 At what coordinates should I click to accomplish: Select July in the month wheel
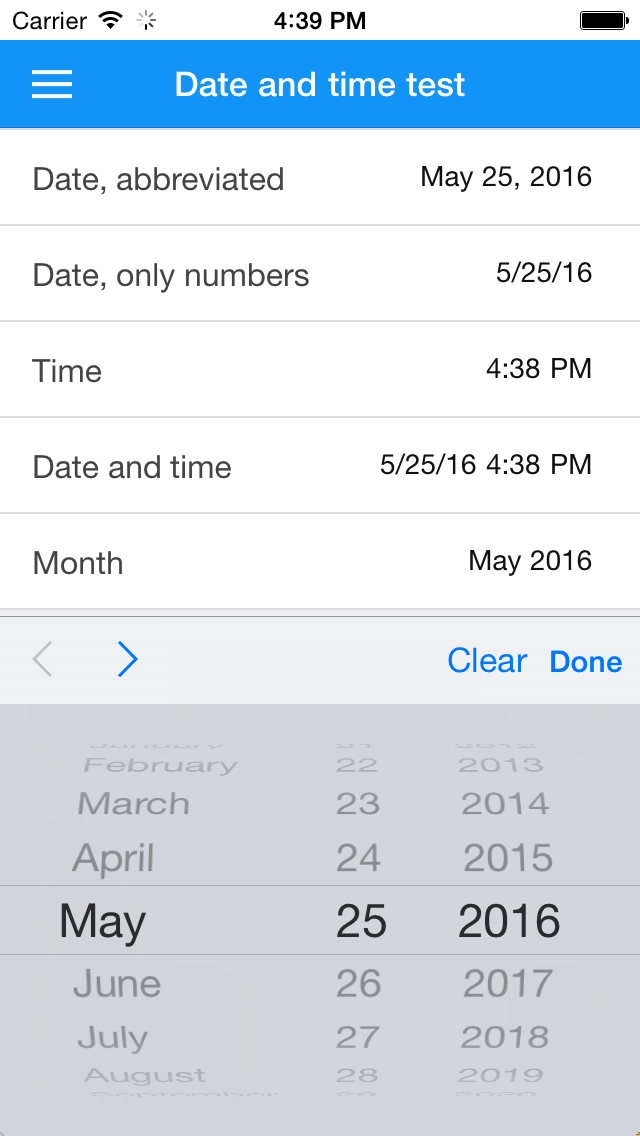click(x=112, y=1038)
